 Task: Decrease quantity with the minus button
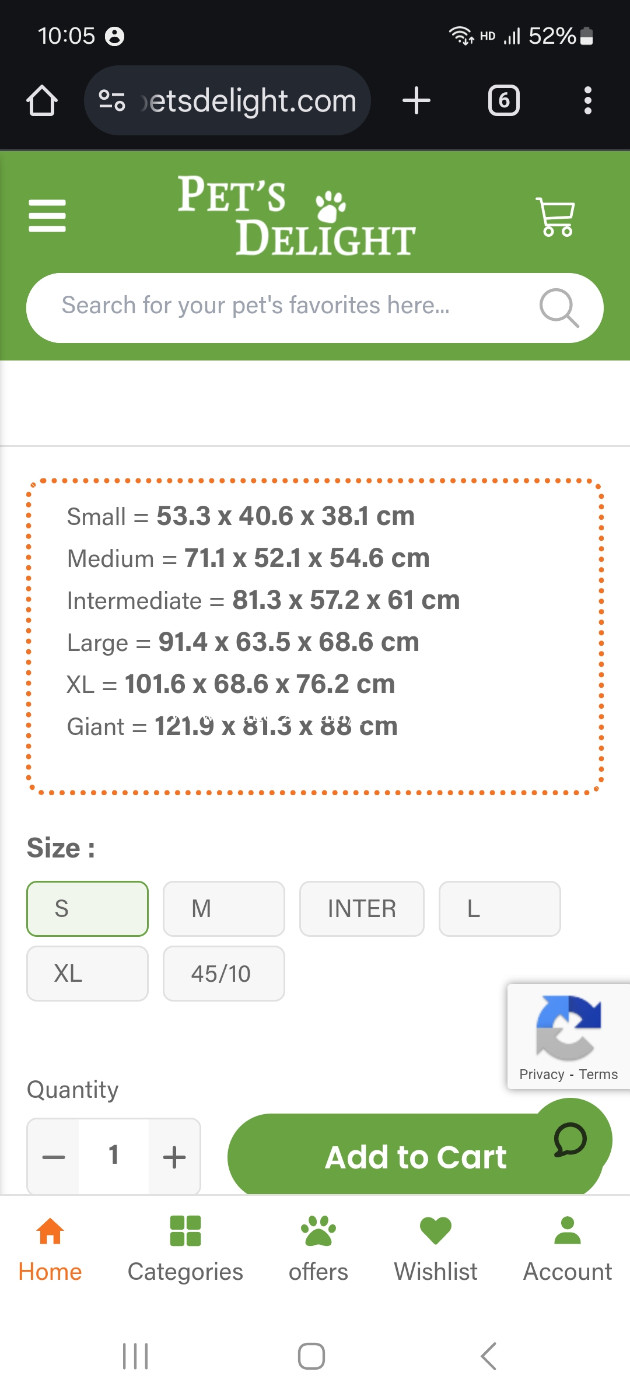54,1156
